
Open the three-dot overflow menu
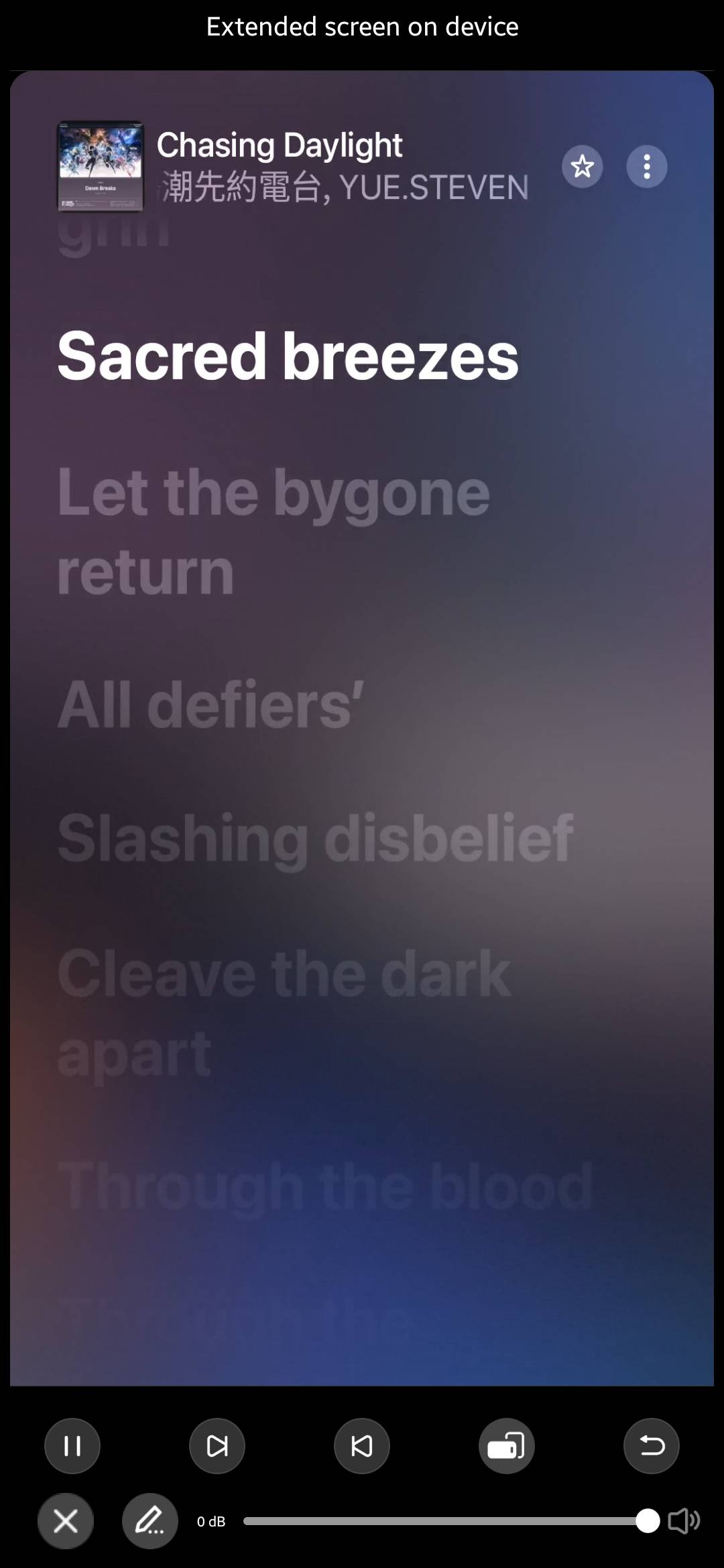click(x=646, y=166)
